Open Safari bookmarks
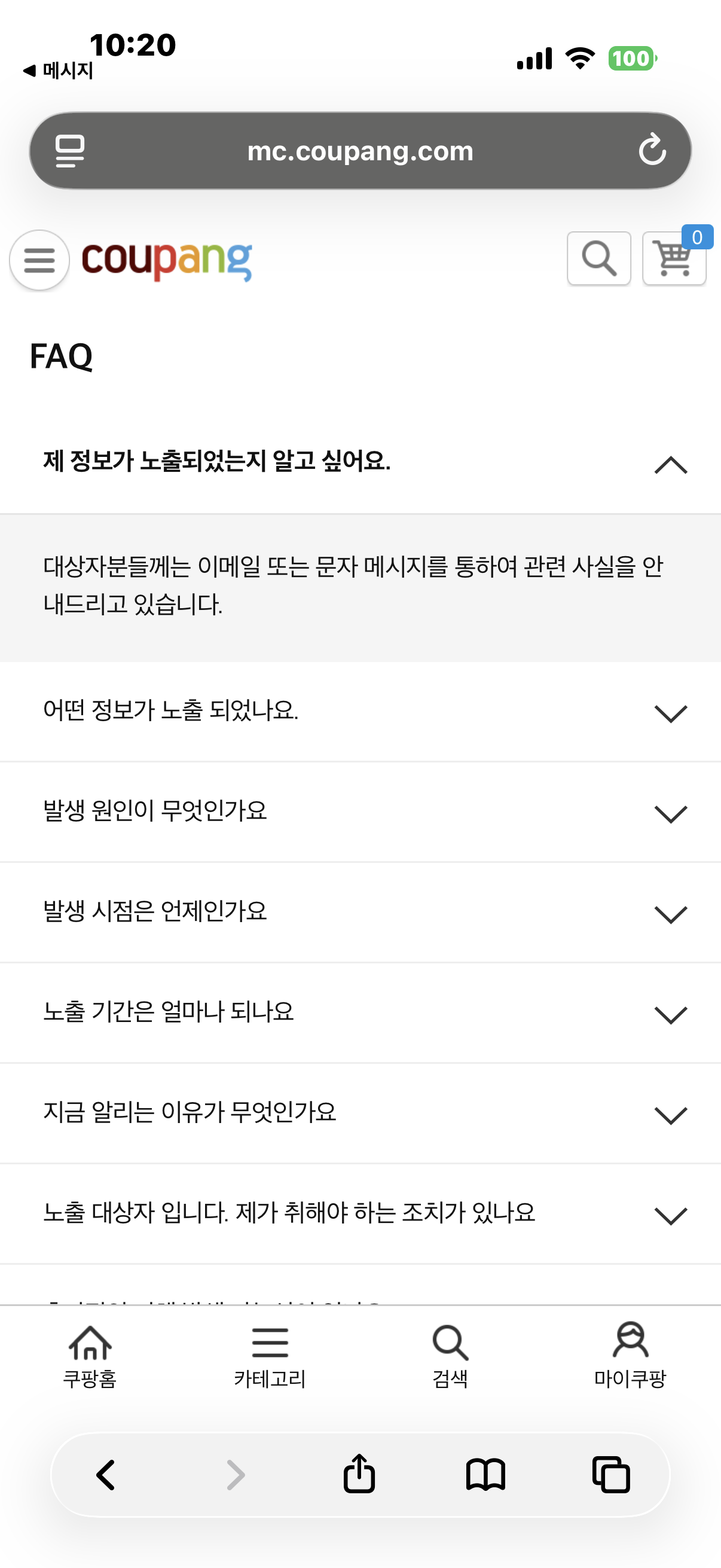Viewport: 721px width, 1568px height. pos(487,1474)
